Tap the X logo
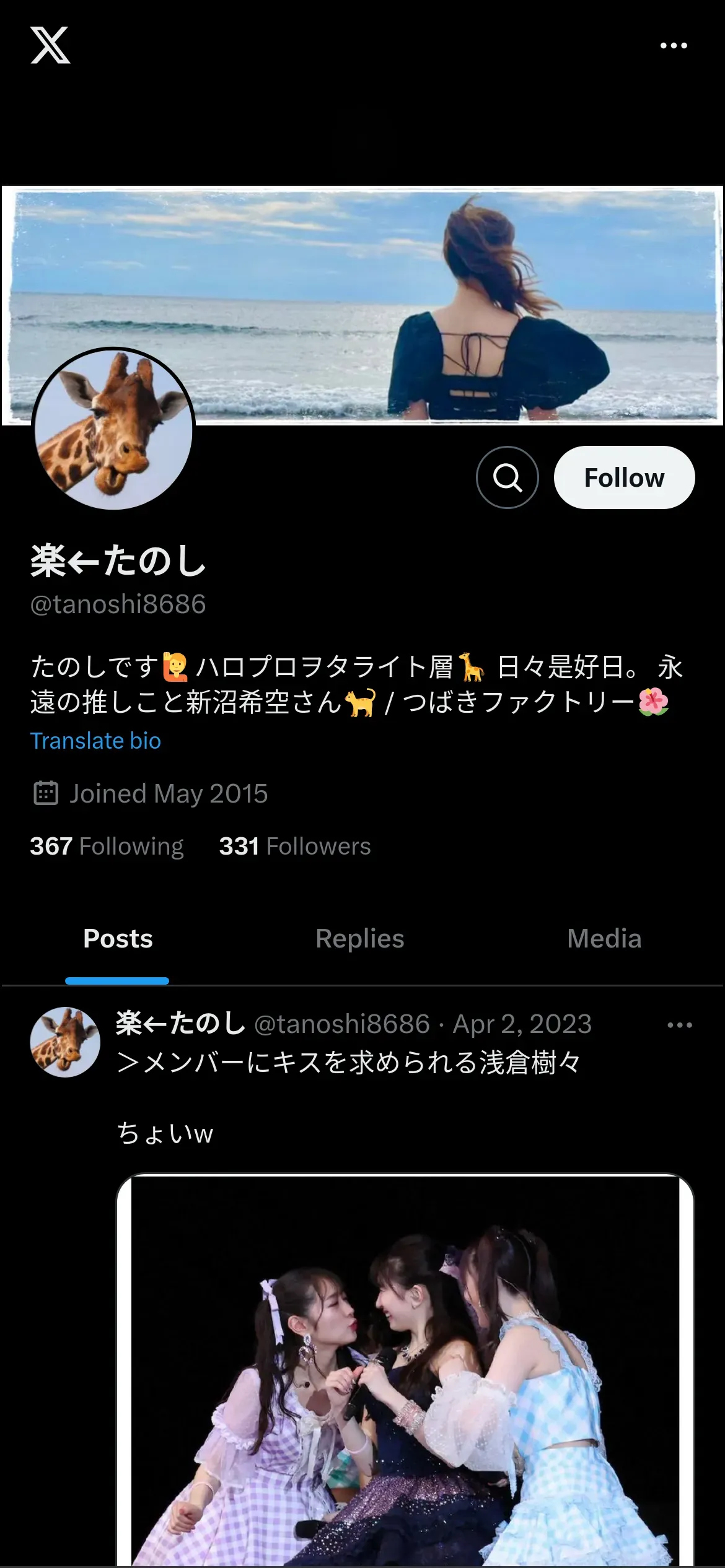This screenshot has height=1568, width=725. pyautogui.click(x=50, y=45)
